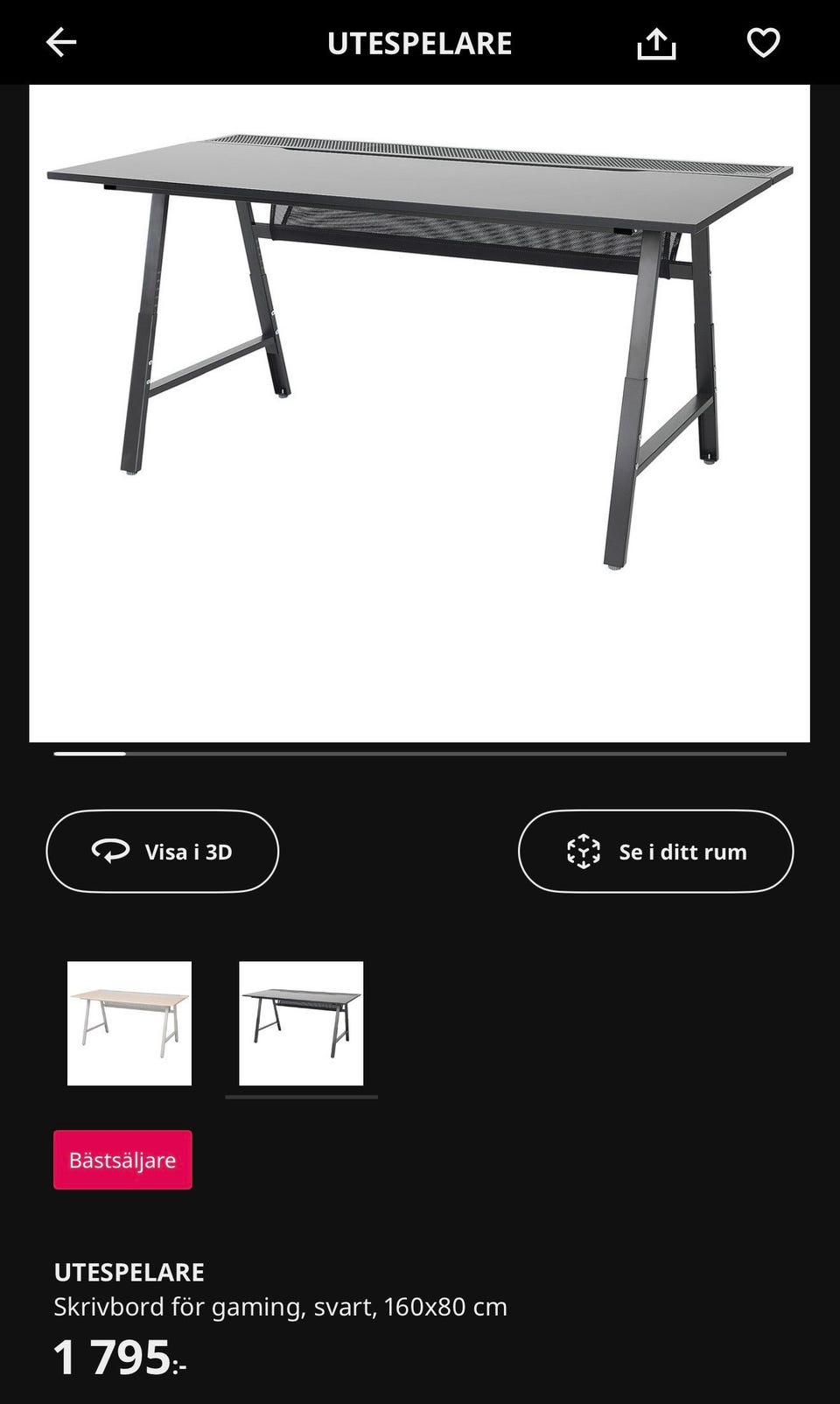
Task: Tap the 3D rotation icon
Action: click(x=110, y=850)
